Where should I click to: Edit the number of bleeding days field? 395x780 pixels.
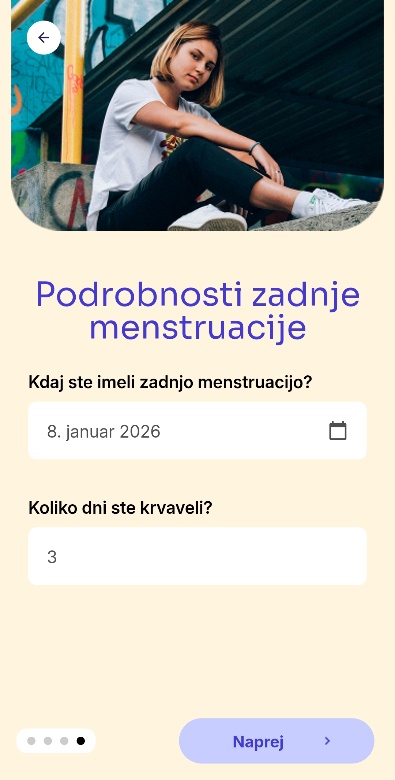pyautogui.click(x=198, y=556)
